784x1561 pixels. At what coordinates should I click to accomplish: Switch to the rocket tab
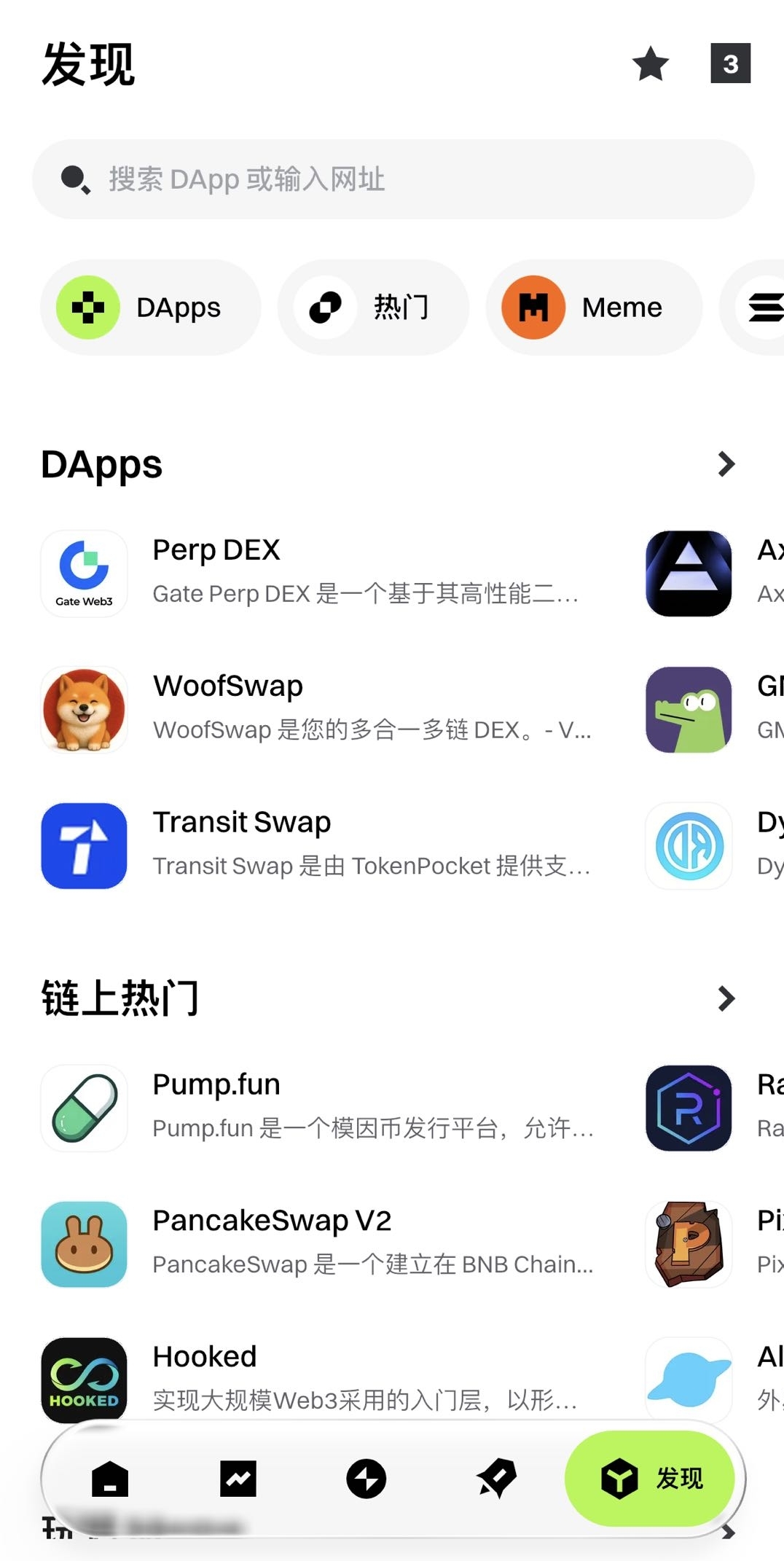(x=497, y=1479)
